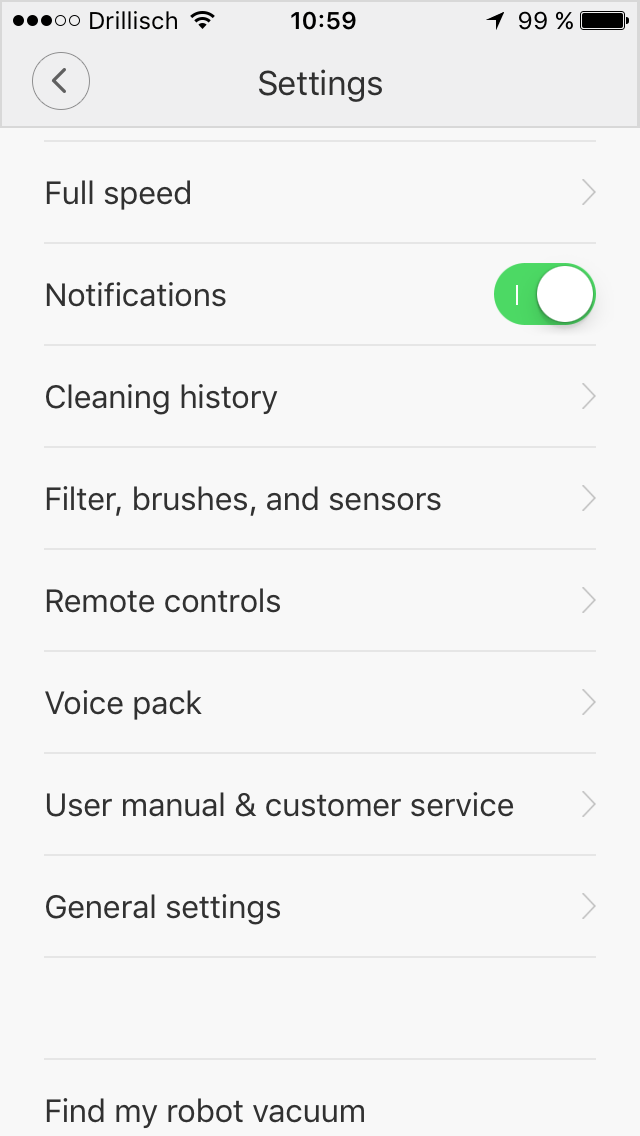Select the Voice pack row
The width and height of the screenshot is (640, 1136).
320,703
